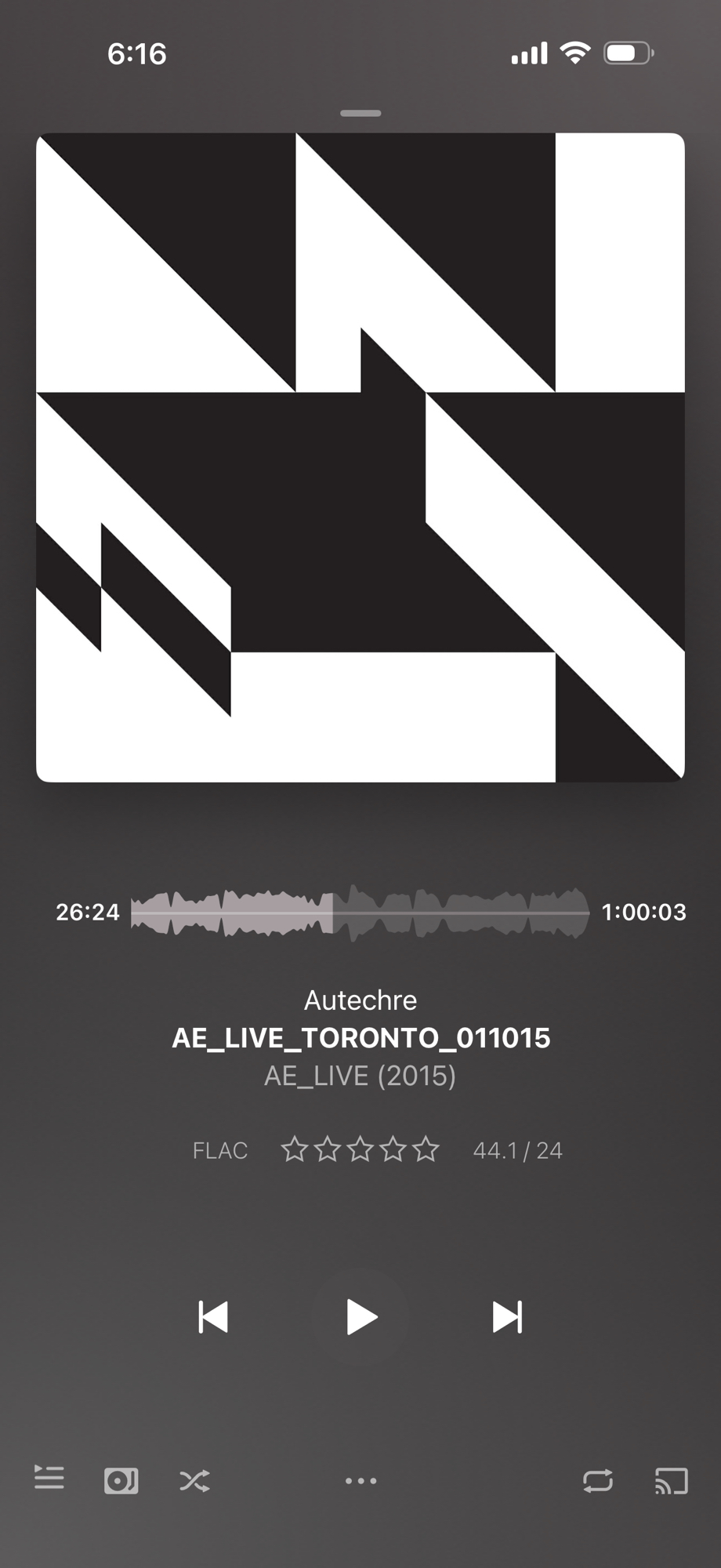Rate the track five stars
Screen dimensions: 721x1568
[426, 1149]
